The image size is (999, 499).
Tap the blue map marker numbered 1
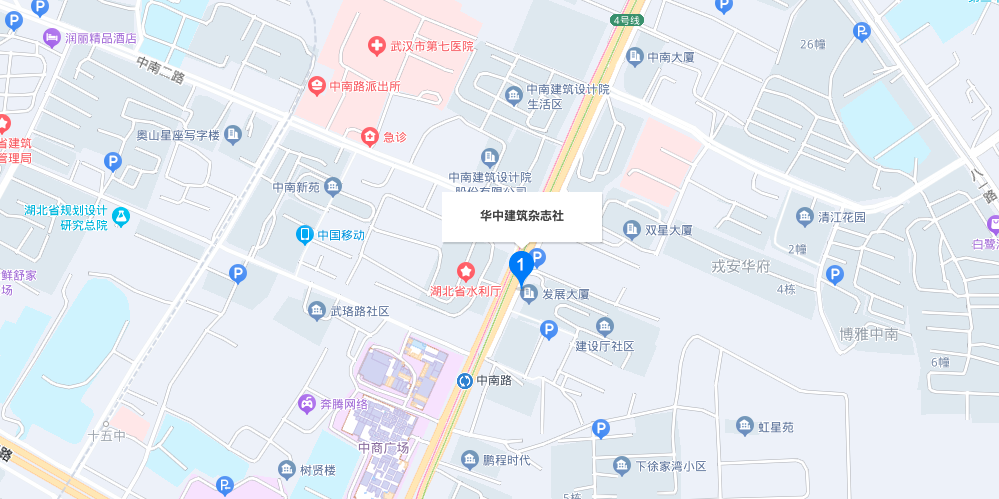point(520,265)
